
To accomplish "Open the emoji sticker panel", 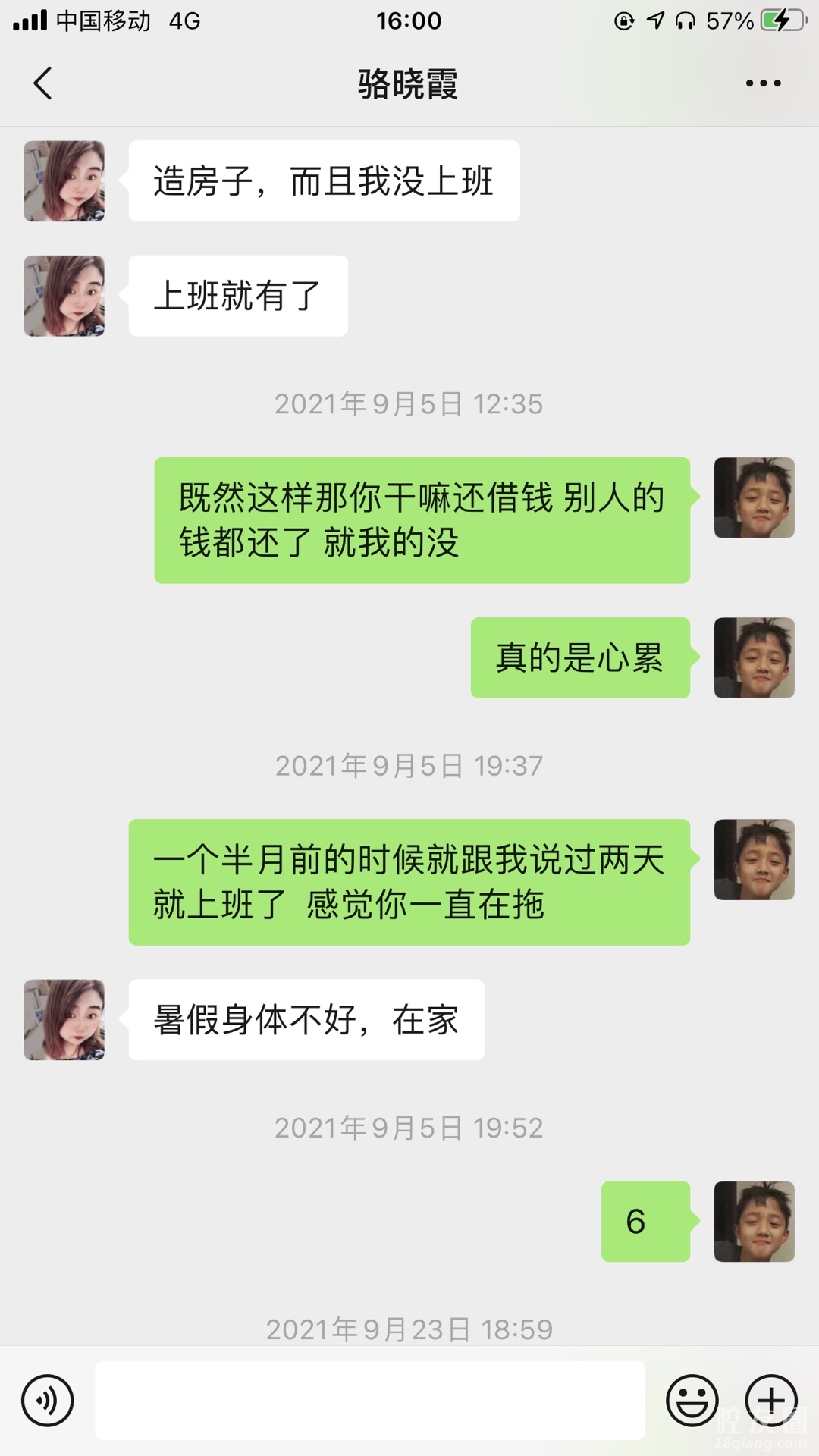I will pyautogui.click(x=692, y=1401).
